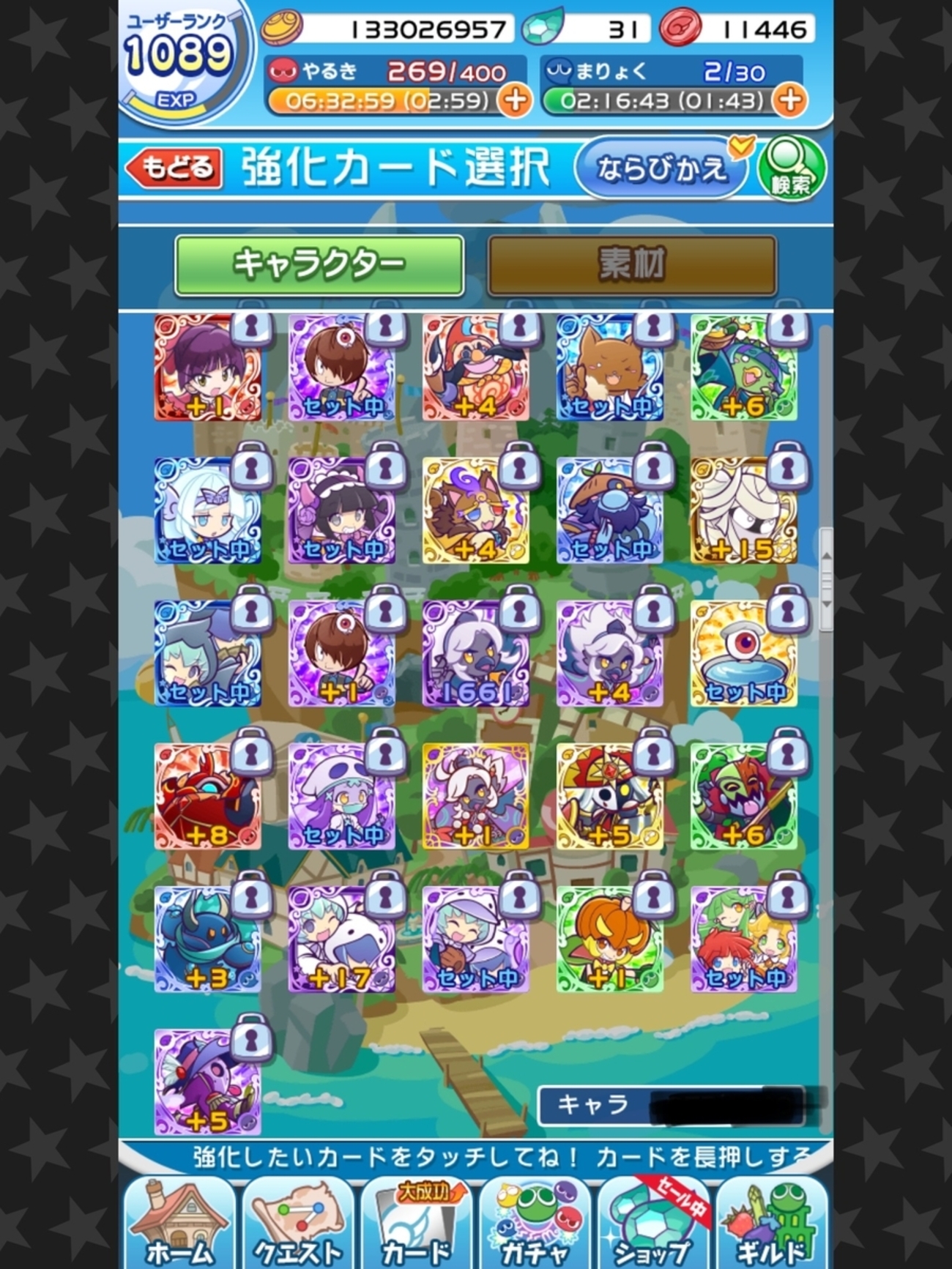The image size is (952, 1269).
Task: Open the ならびかえ sort options
Action: (661, 169)
